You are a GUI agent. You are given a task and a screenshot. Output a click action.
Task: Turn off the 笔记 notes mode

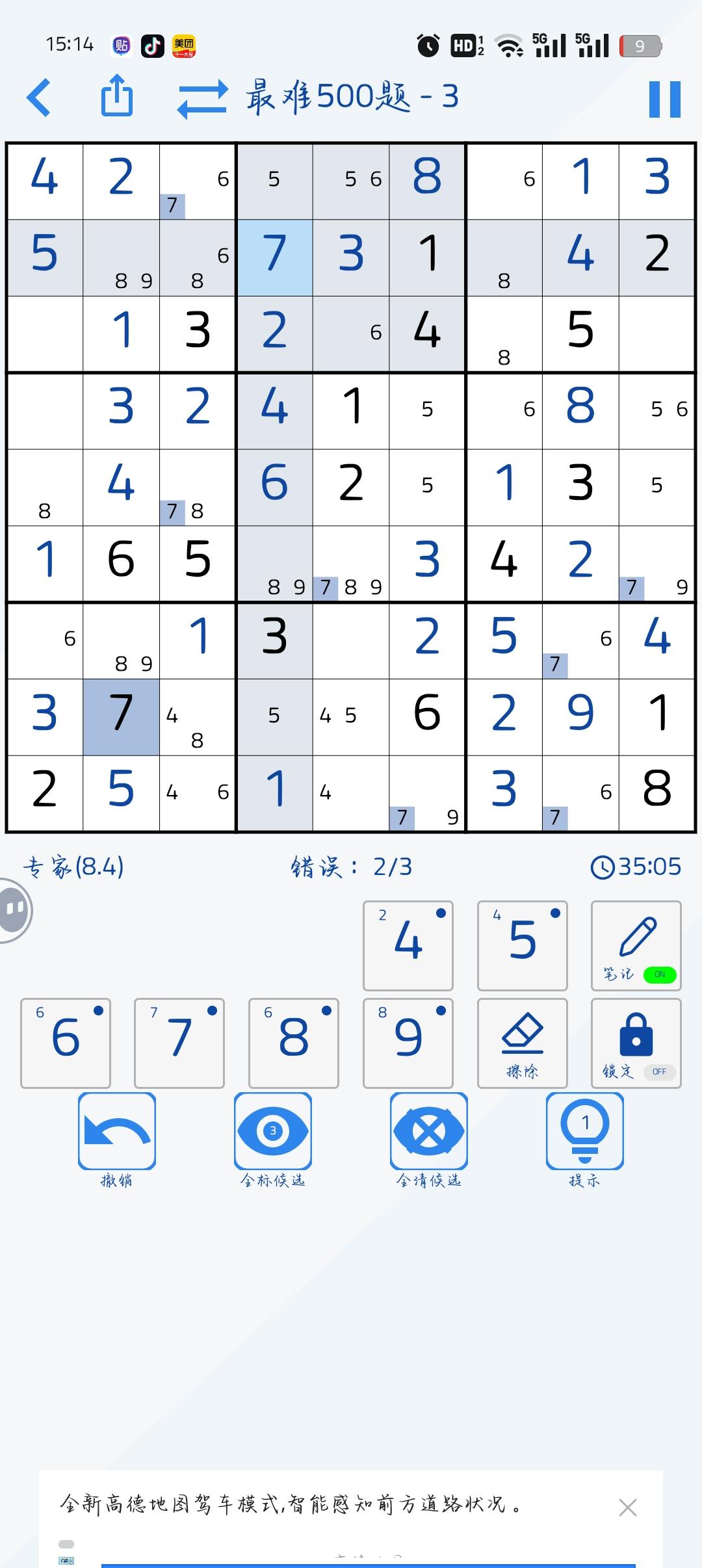[x=636, y=945]
